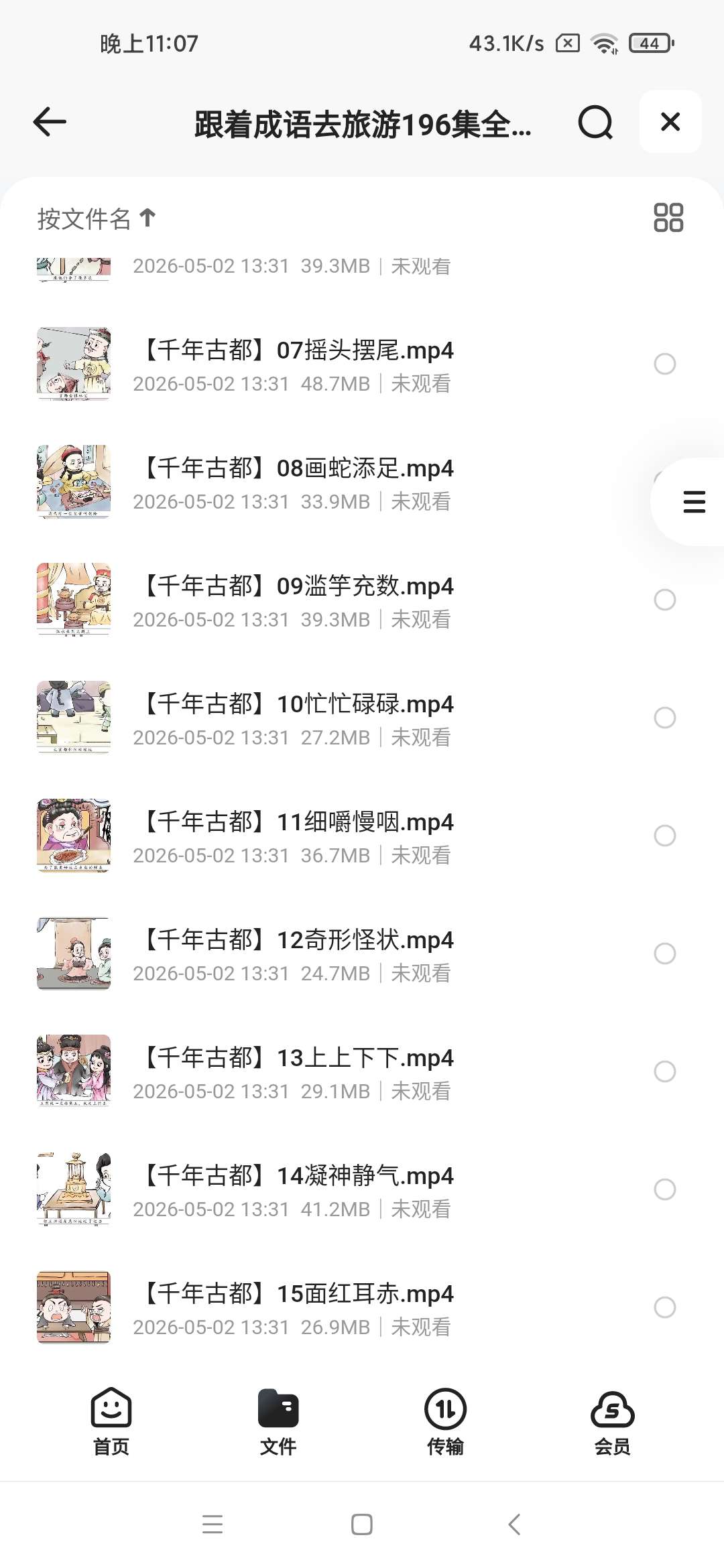Close the folder with the X button
724x1568 pixels.
670,122
